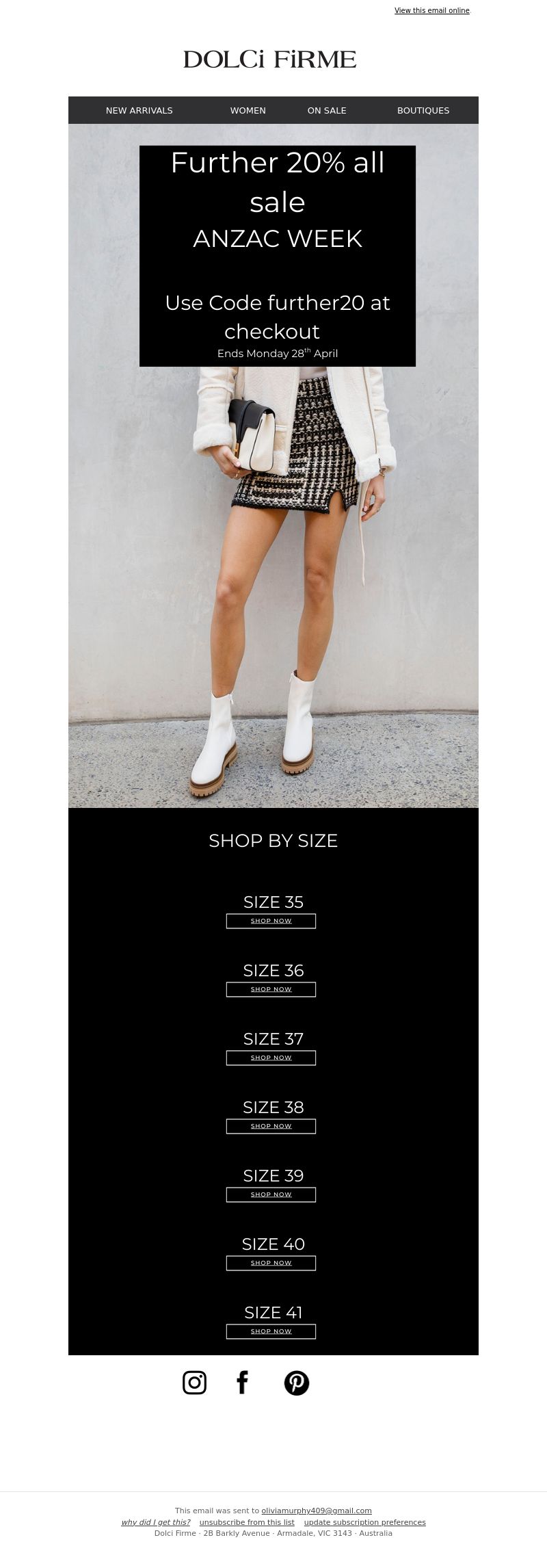Visit the Facebook page

click(242, 1383)
